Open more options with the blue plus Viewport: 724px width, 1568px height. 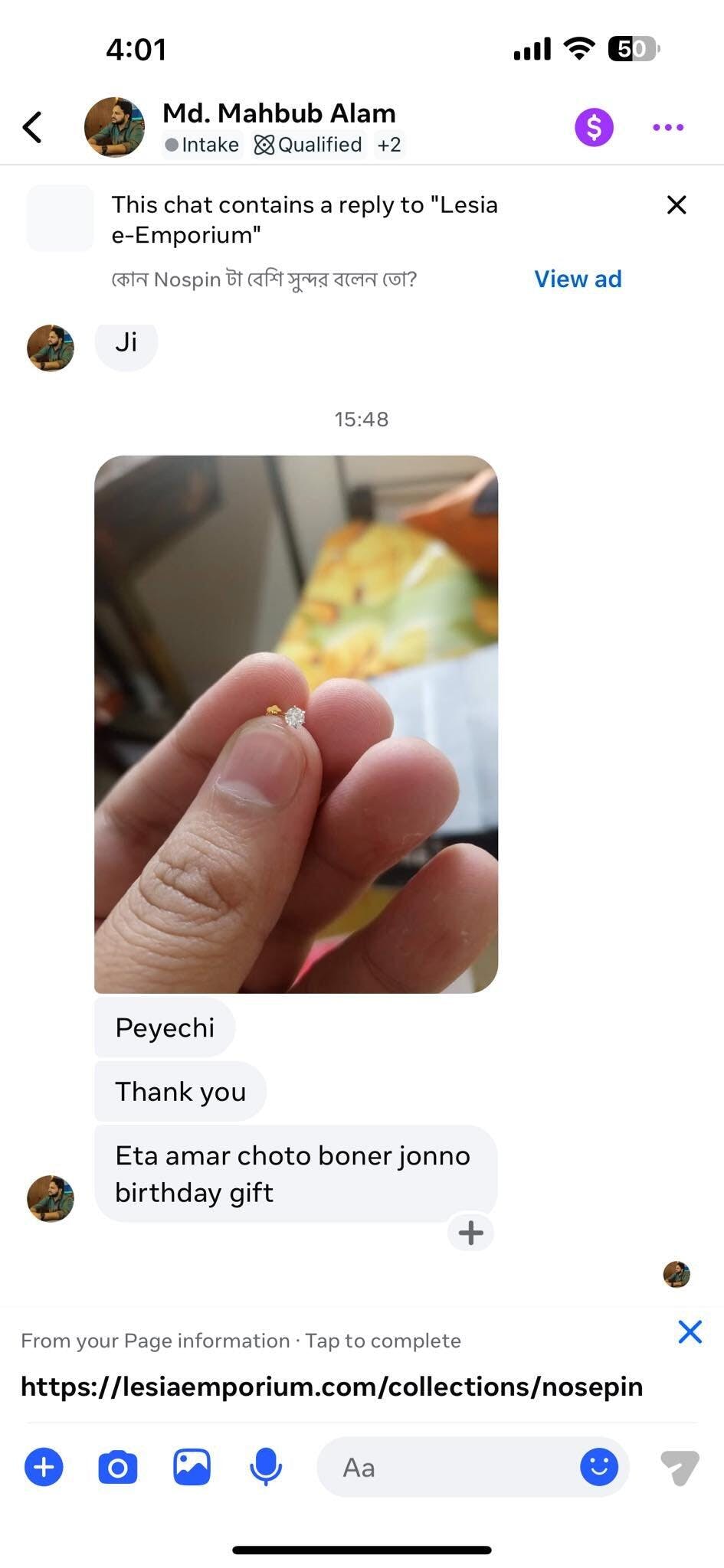point(44,1467)
